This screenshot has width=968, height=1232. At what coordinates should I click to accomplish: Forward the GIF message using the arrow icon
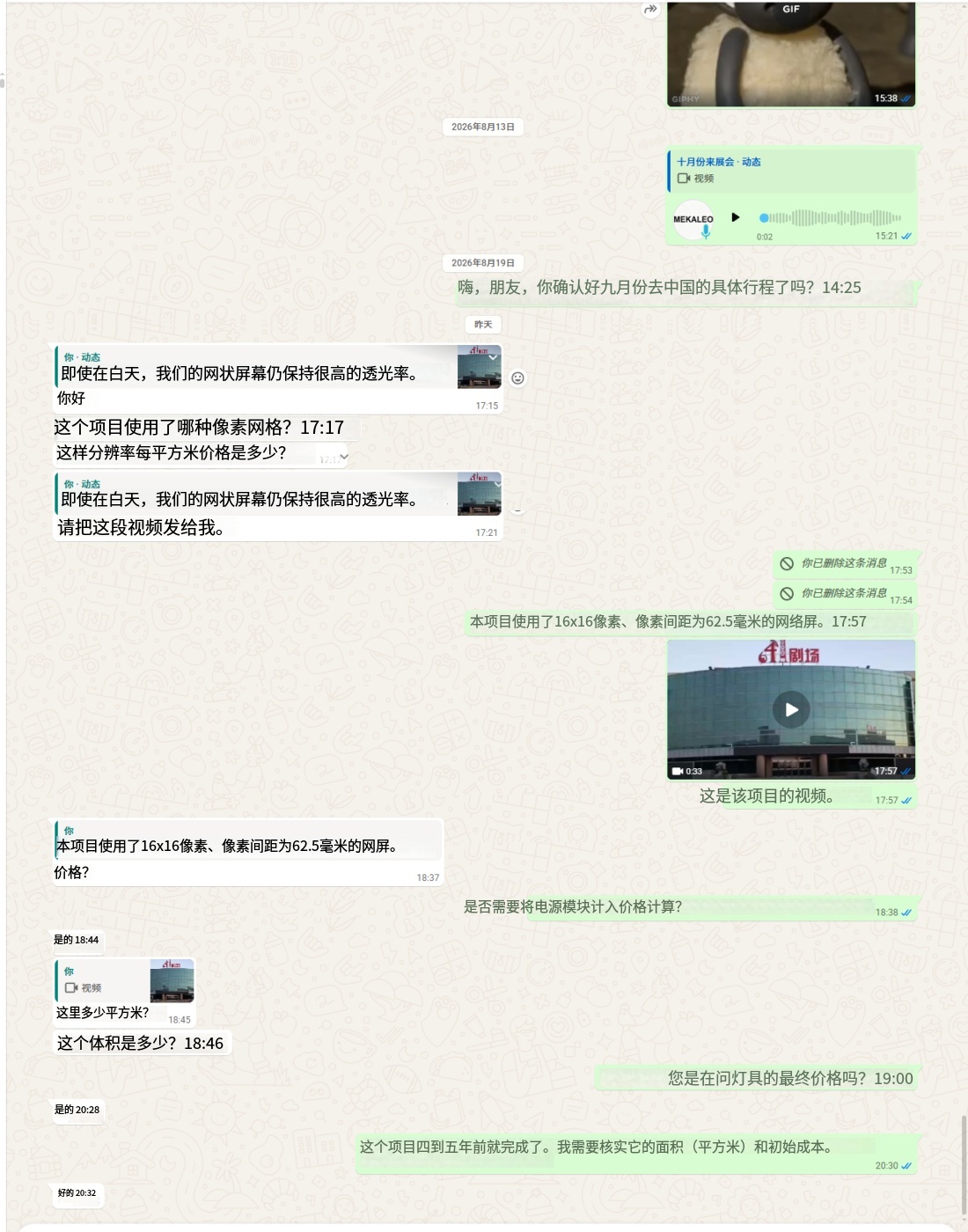(650, 10)
